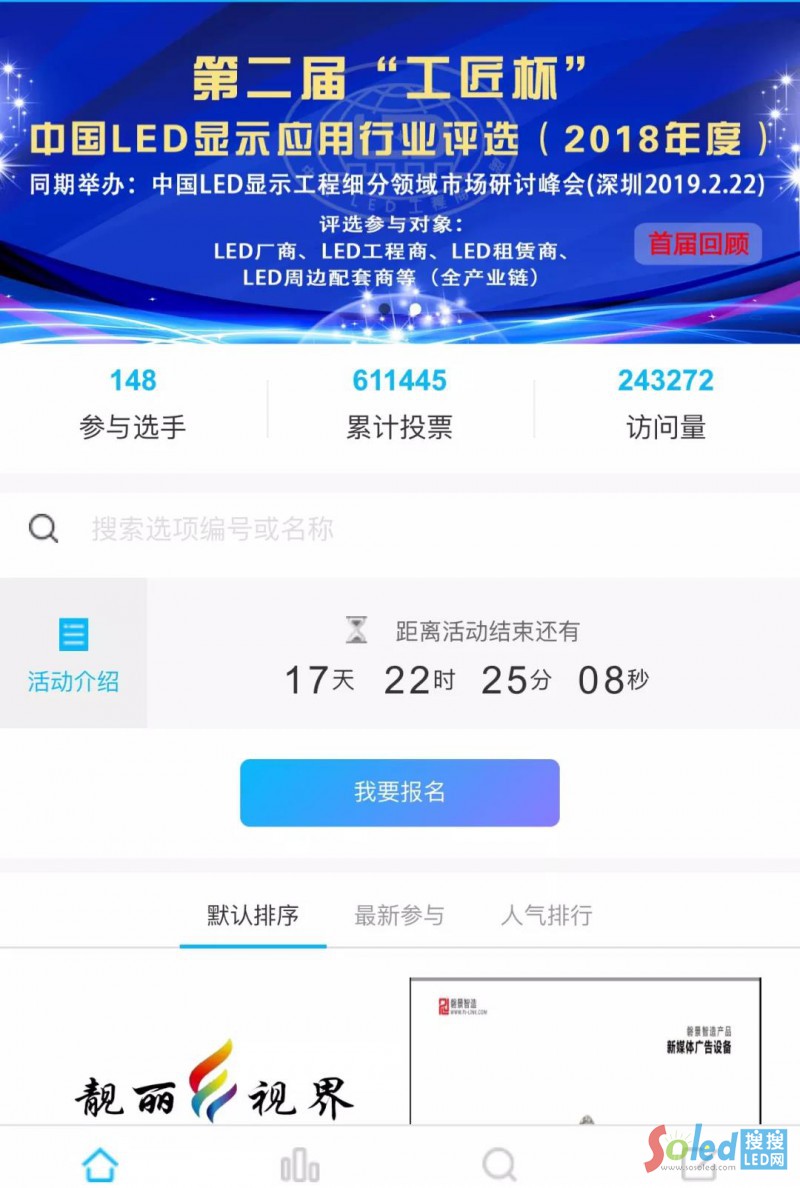This screenshot has width=800, height=1188.
Task: Open the ranking chart icon in bottom bar
Action: (299, 1166)
